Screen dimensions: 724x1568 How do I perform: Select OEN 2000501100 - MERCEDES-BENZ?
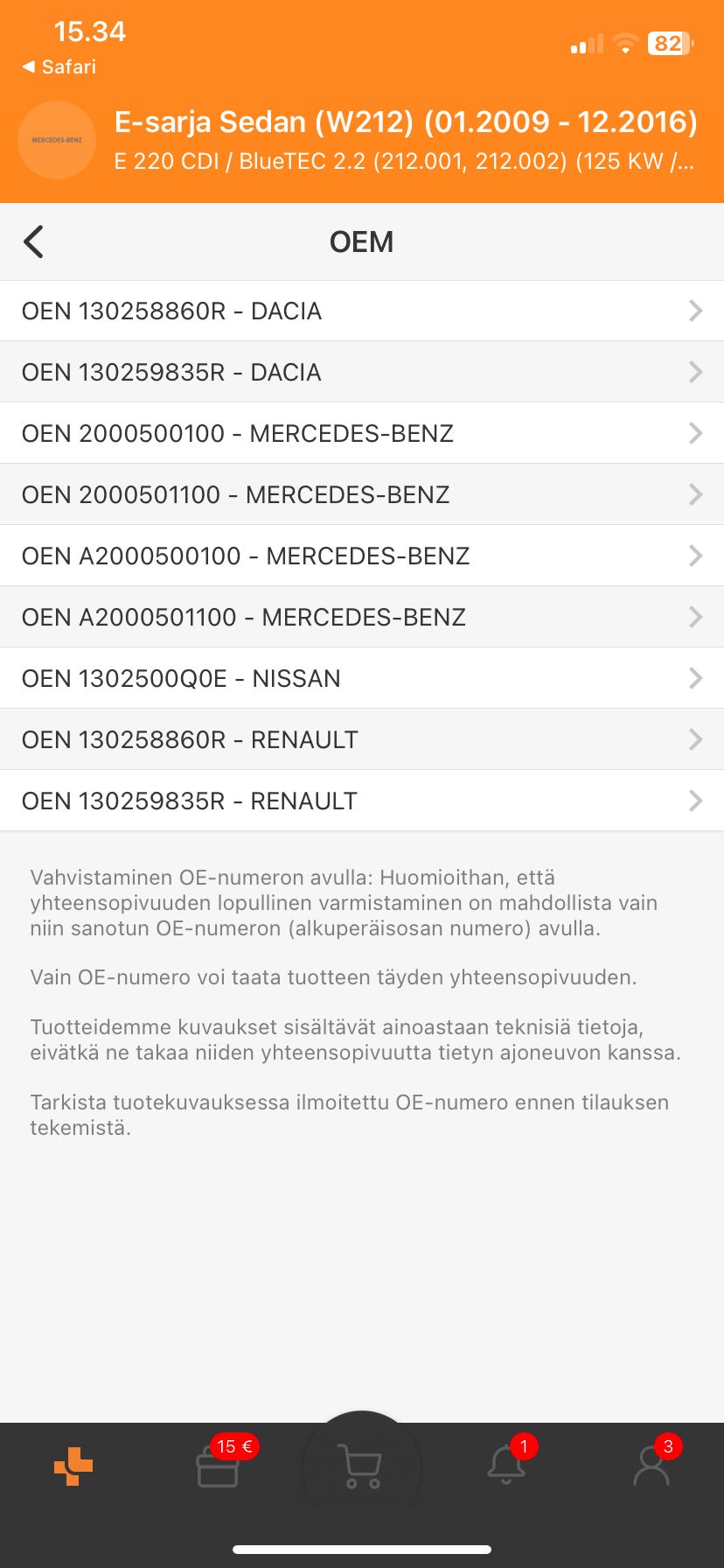point(361,494)
